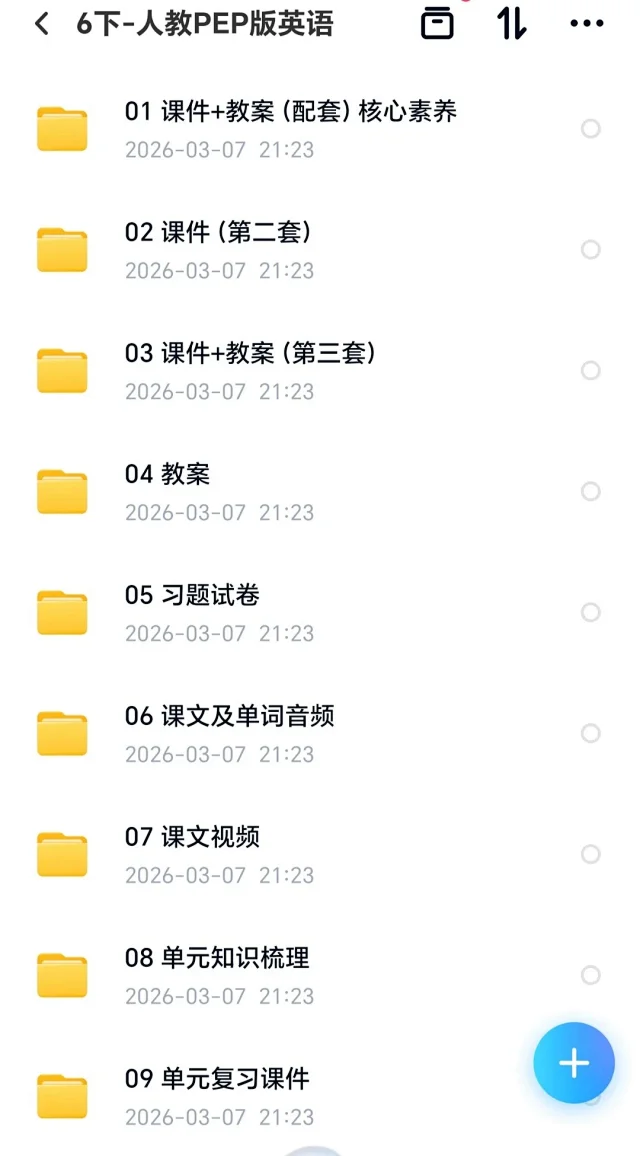This screenshot has height=1156, width=640.
Task: Select the 01 课件+教案 folder's circle
Action: coord(591,128)
